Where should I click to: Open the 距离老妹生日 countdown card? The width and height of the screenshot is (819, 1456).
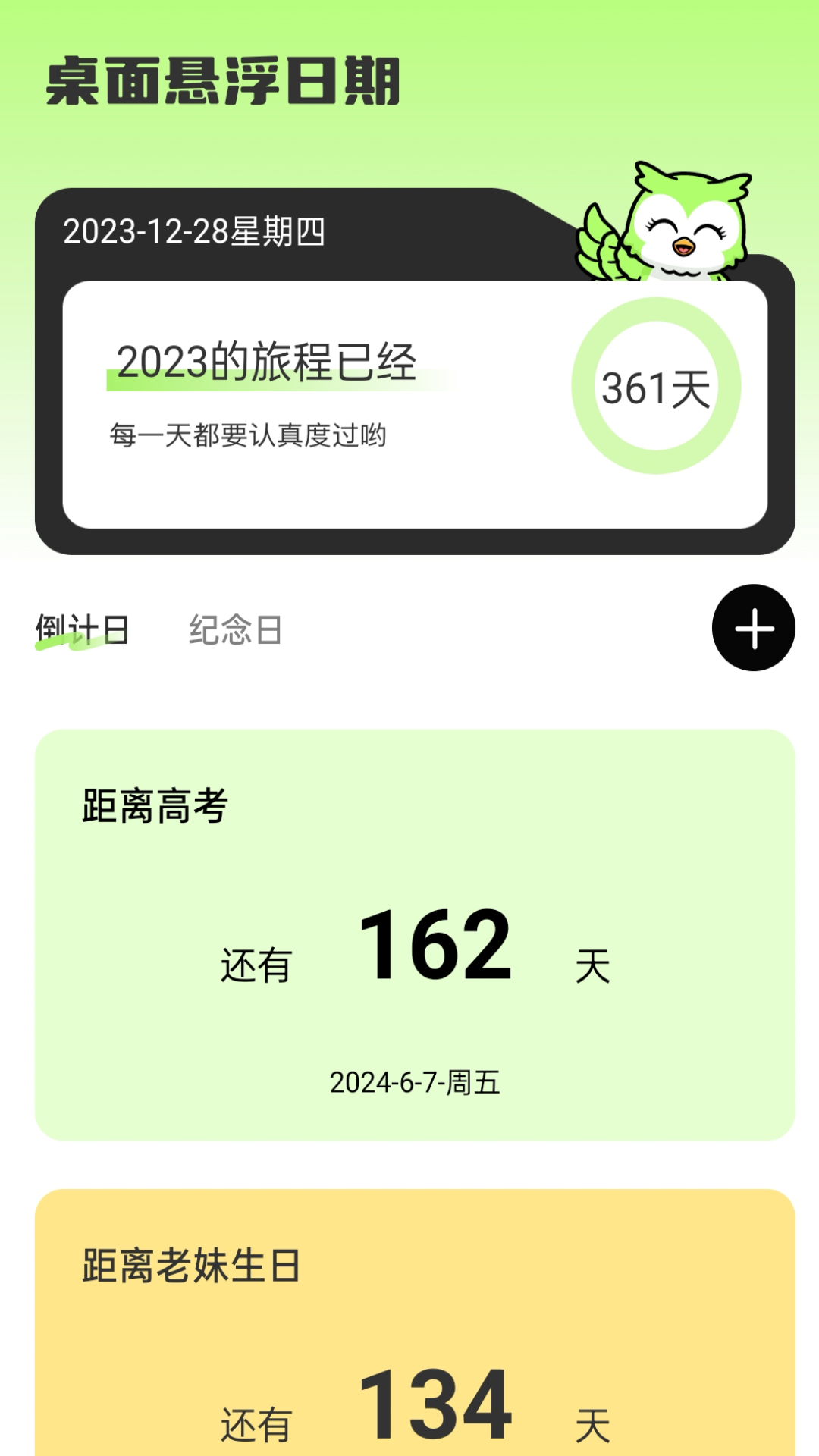point(409,1327)
